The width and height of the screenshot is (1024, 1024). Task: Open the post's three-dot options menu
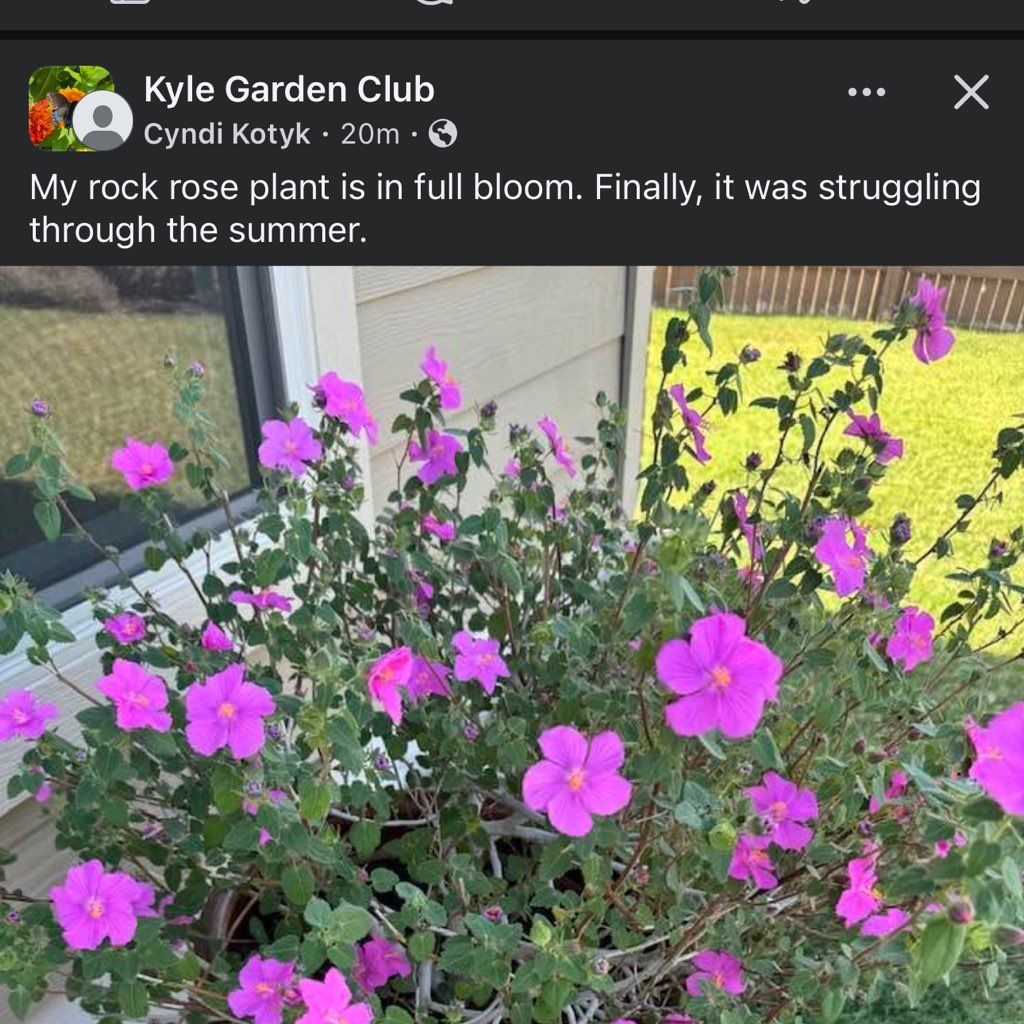coord(866,92)
